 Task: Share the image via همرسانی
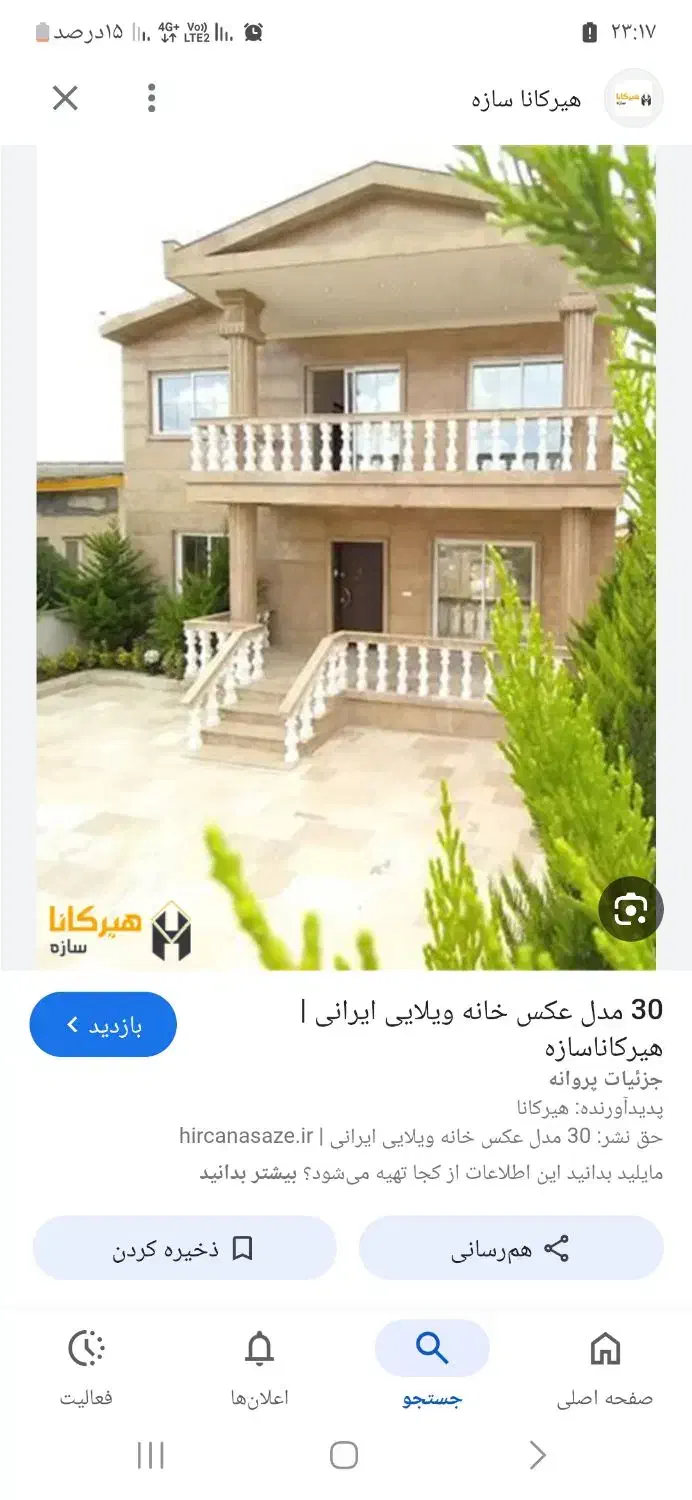point(511,1248)
